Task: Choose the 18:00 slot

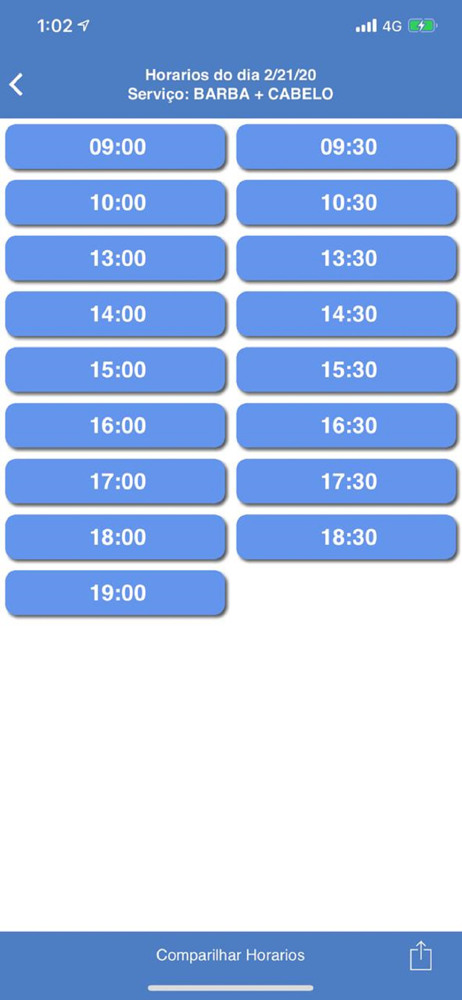Action: [116, 538]
